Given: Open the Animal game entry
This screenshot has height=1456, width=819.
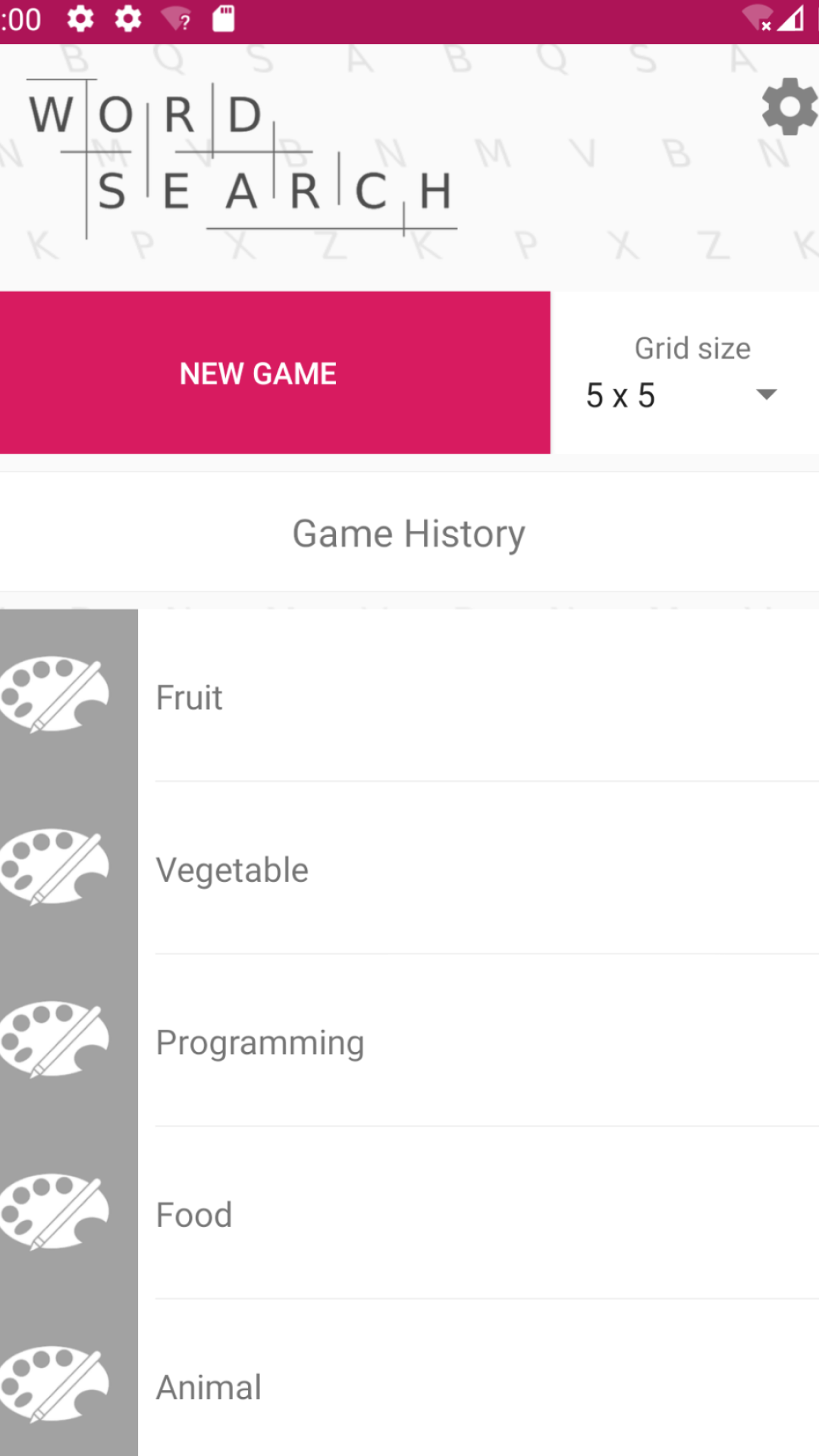Looking at the screenshot, I should point(409,1386).
